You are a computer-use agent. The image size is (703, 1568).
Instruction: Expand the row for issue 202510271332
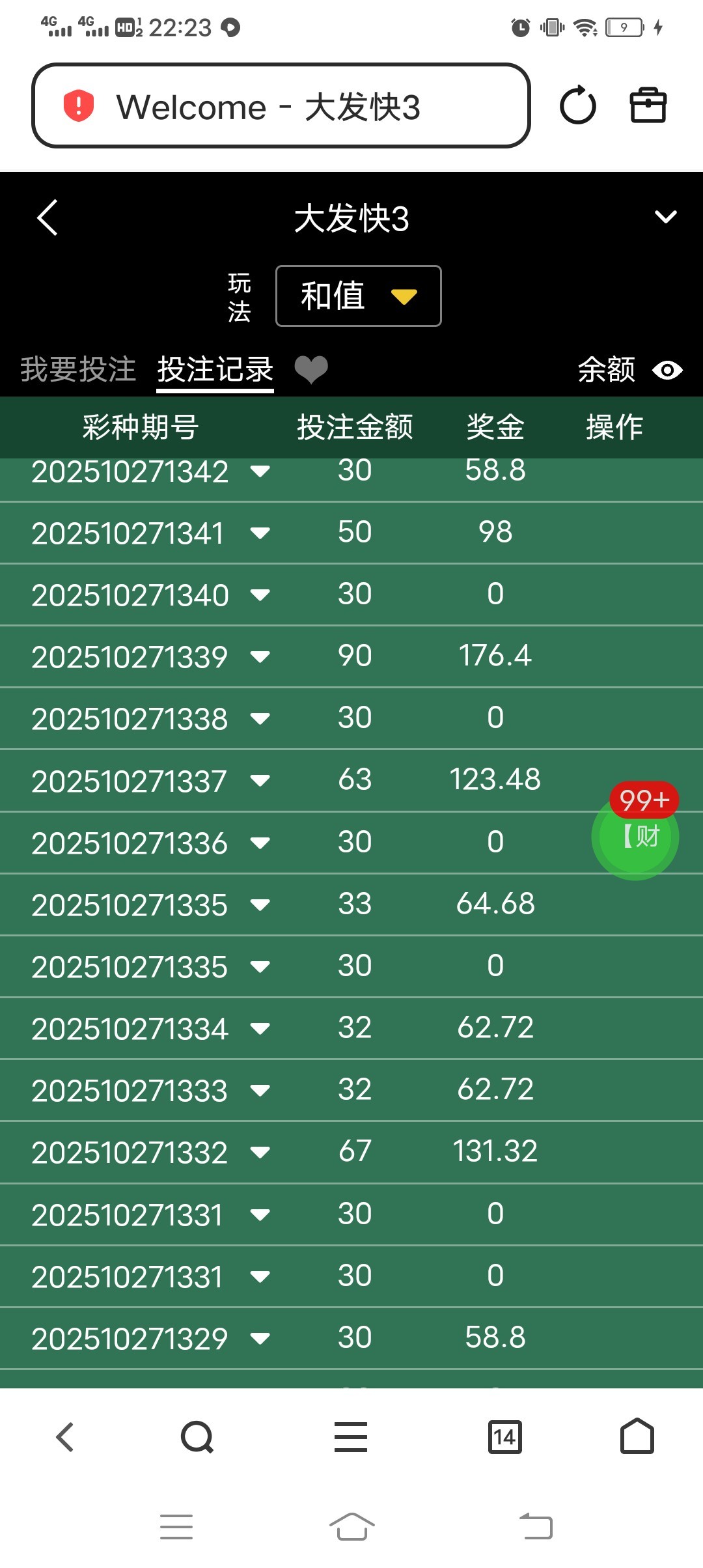click(x=260, y=1153)
